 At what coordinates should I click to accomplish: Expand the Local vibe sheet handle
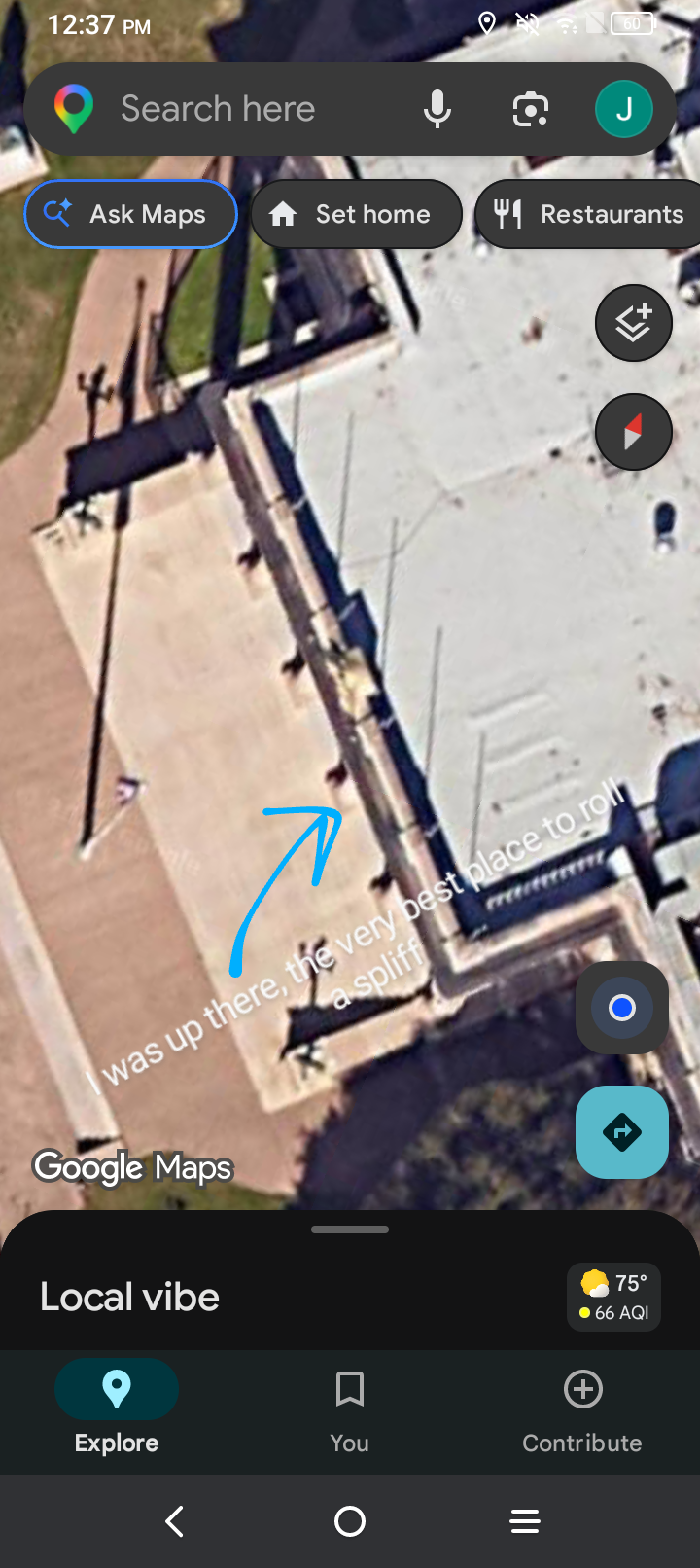(x=350, y=1229)
